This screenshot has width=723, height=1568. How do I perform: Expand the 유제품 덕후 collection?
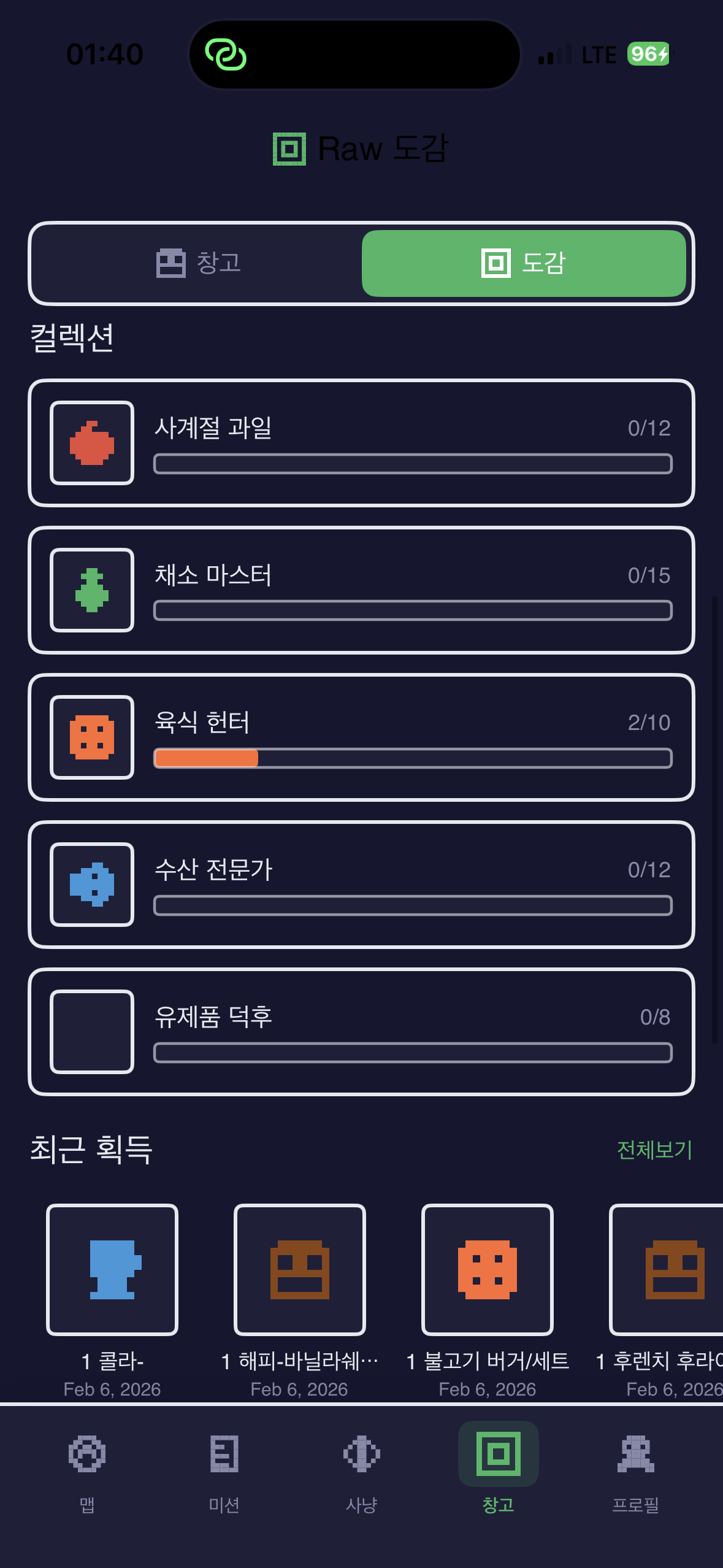click(361, 1031)
